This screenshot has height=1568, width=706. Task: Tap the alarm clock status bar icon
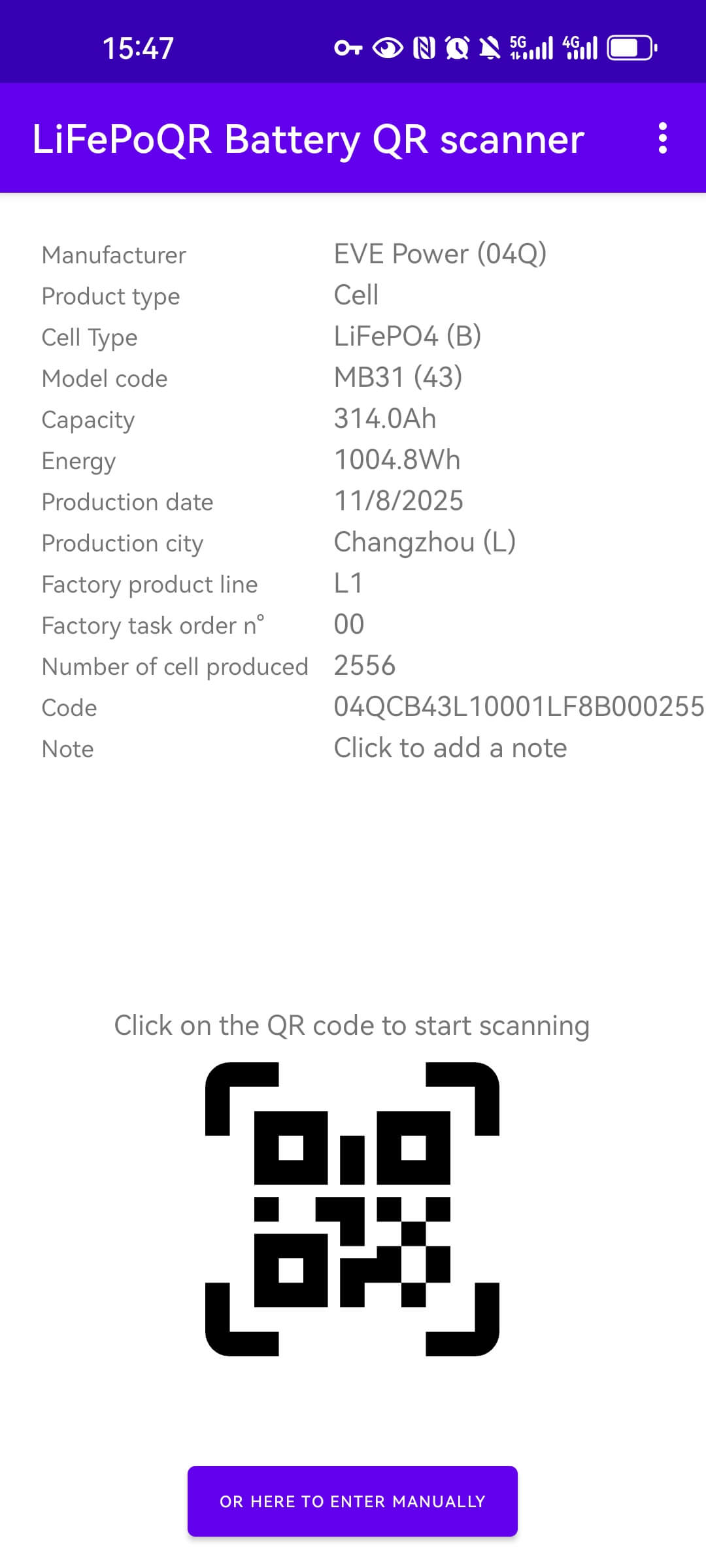pyautogui.click(x=459, y=47)
